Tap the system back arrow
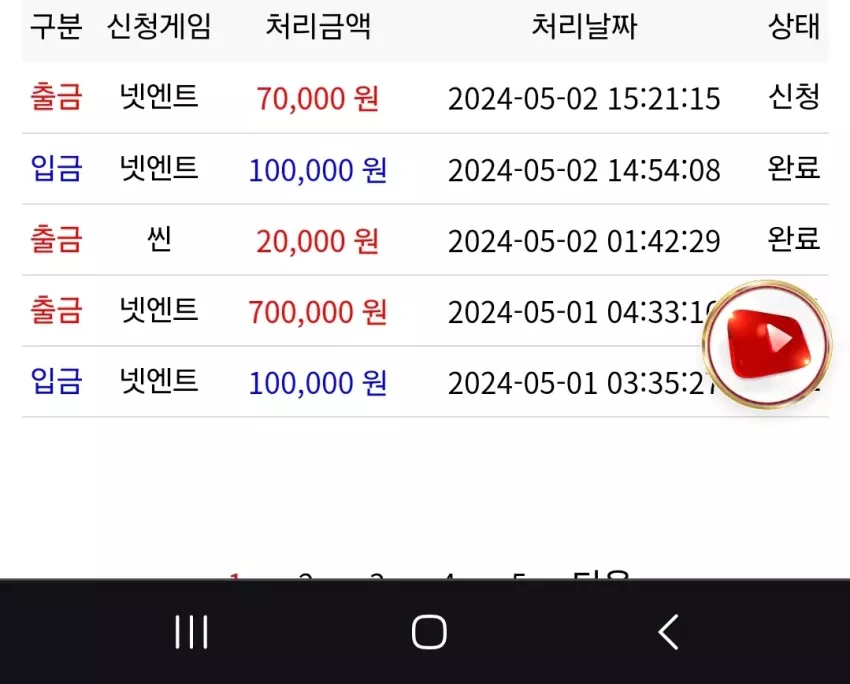This screenshot has width=850, height=684. tap(668, 631)
